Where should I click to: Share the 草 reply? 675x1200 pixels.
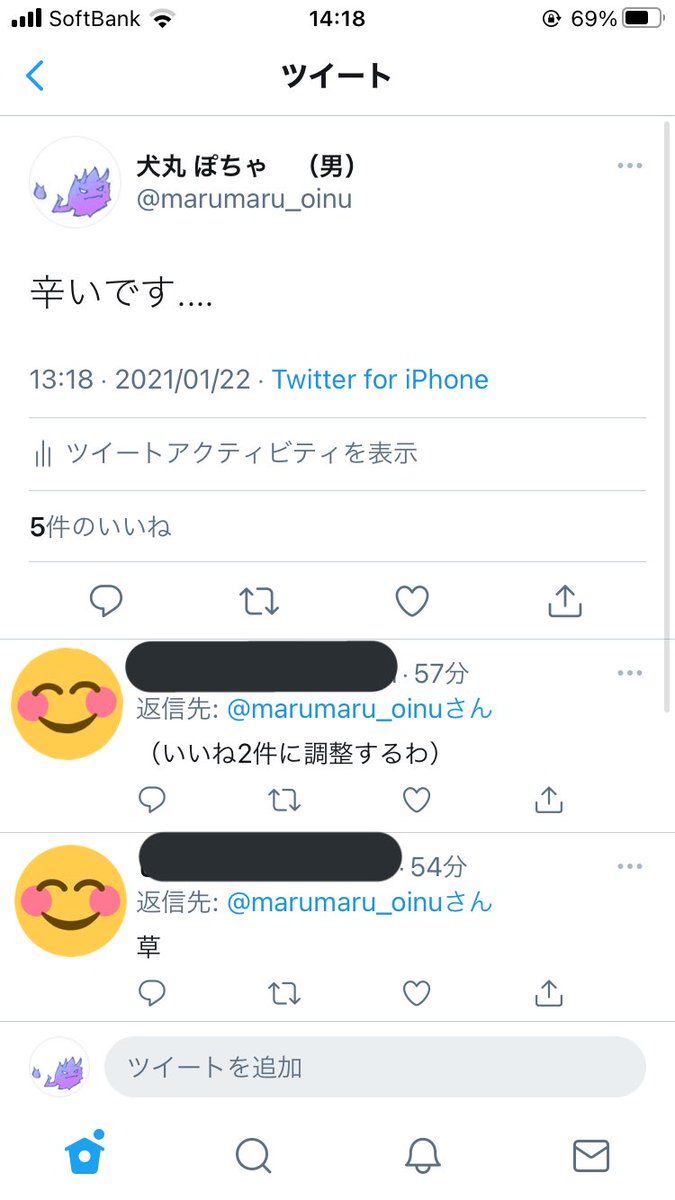pyautogui.click(x=548, y=993)
